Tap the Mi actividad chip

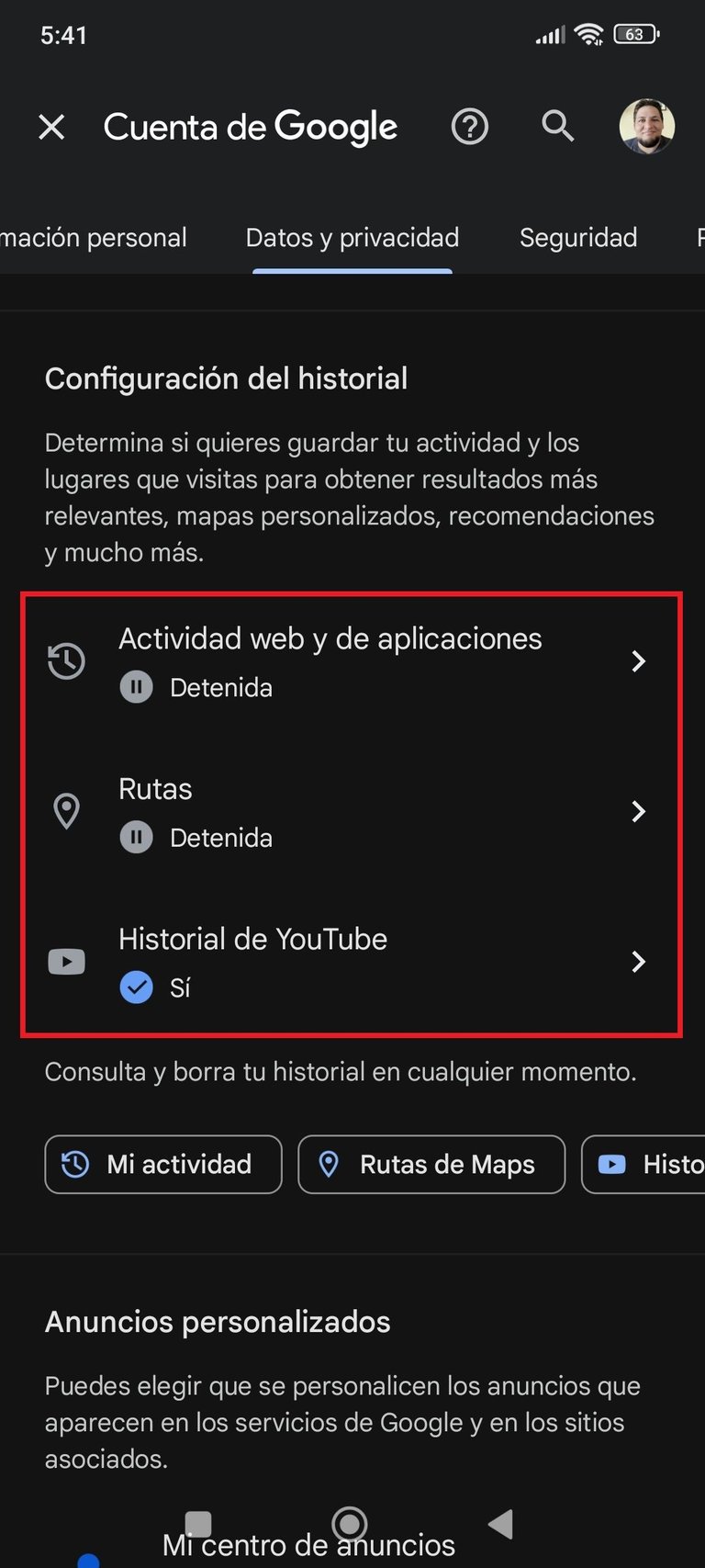click(163, 1165)
